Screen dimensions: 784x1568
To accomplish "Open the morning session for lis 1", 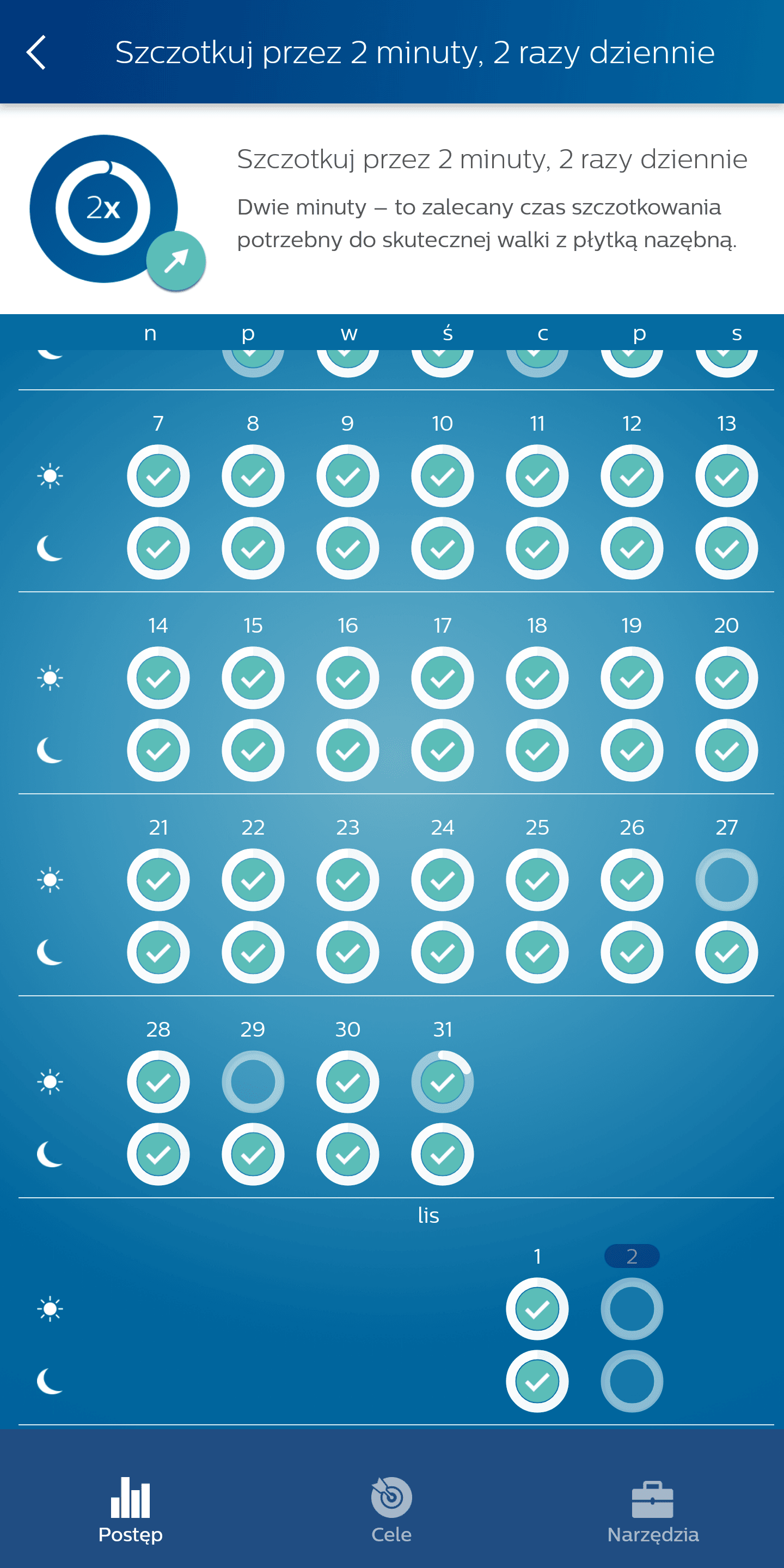I will pos(537,1308).
